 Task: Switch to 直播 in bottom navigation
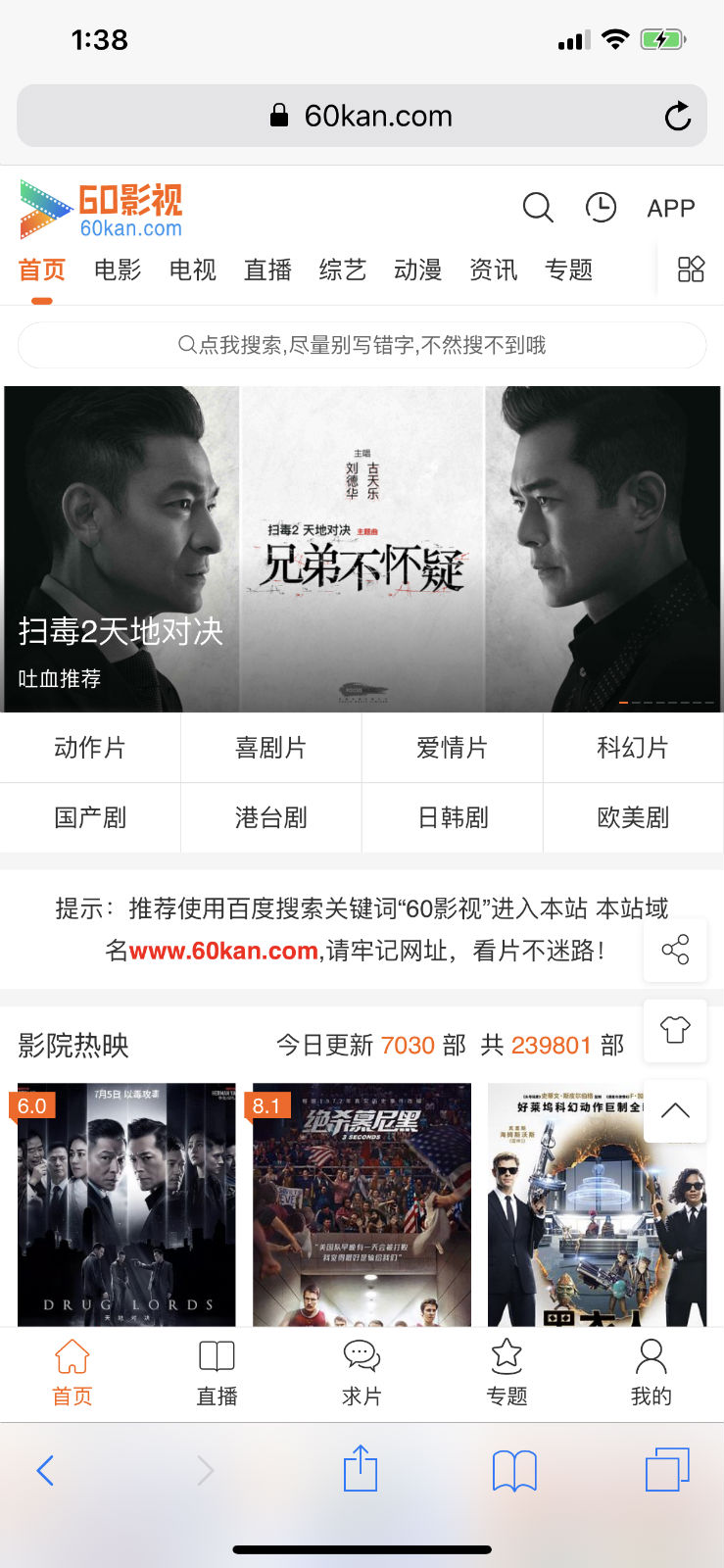217,1373
